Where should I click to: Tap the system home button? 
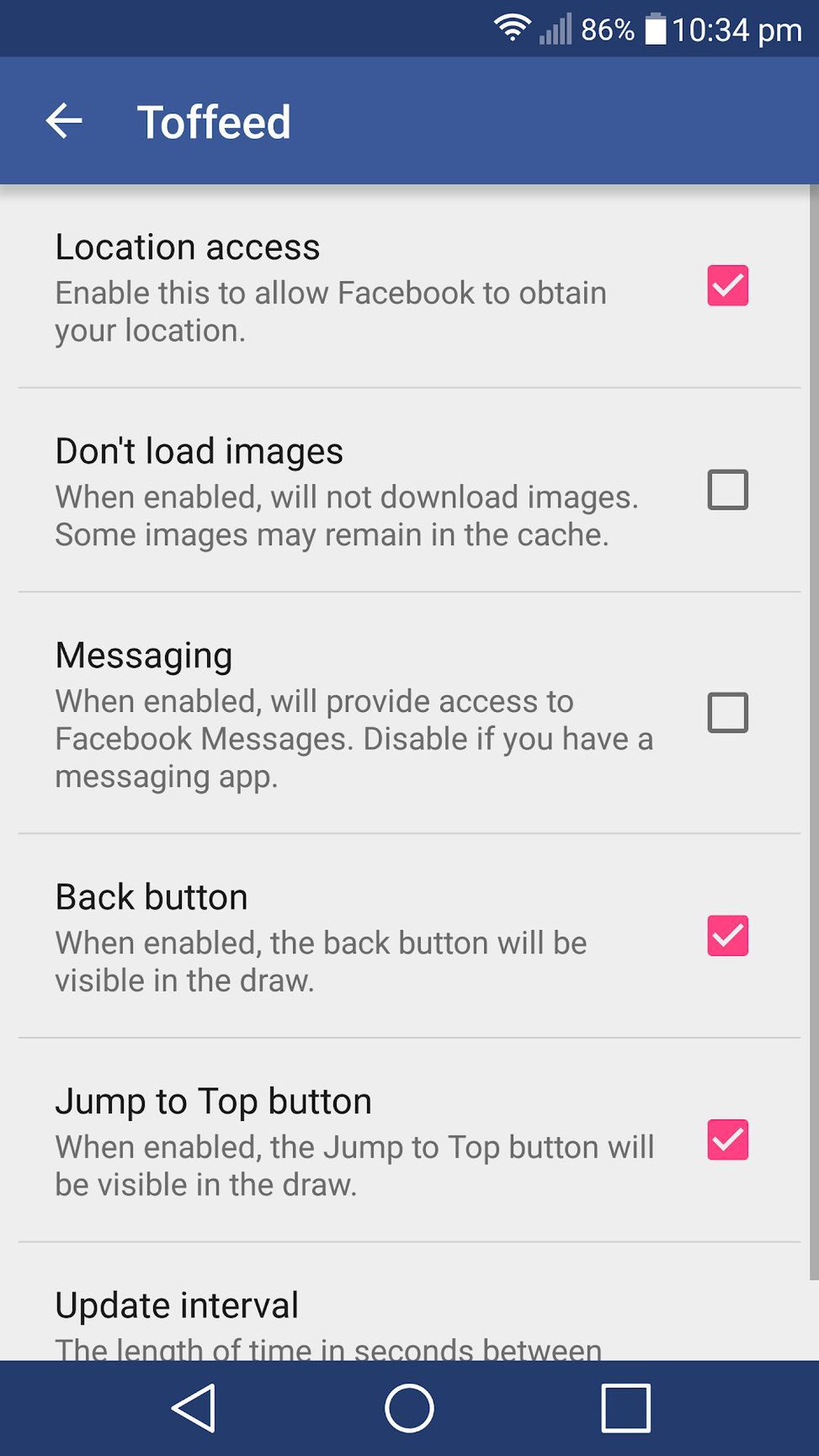click(x=409, y=1408)
